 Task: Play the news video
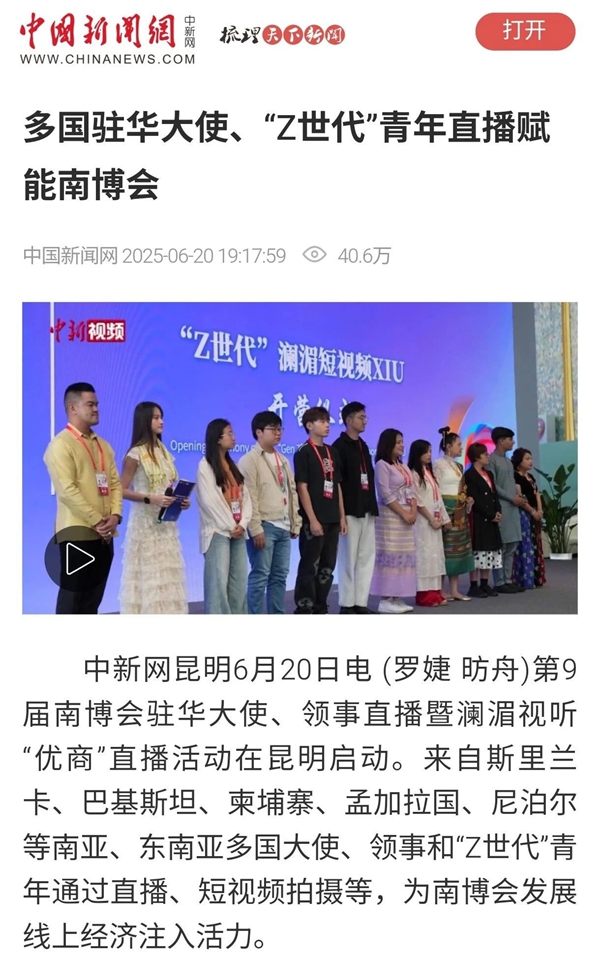pos(79,559)
